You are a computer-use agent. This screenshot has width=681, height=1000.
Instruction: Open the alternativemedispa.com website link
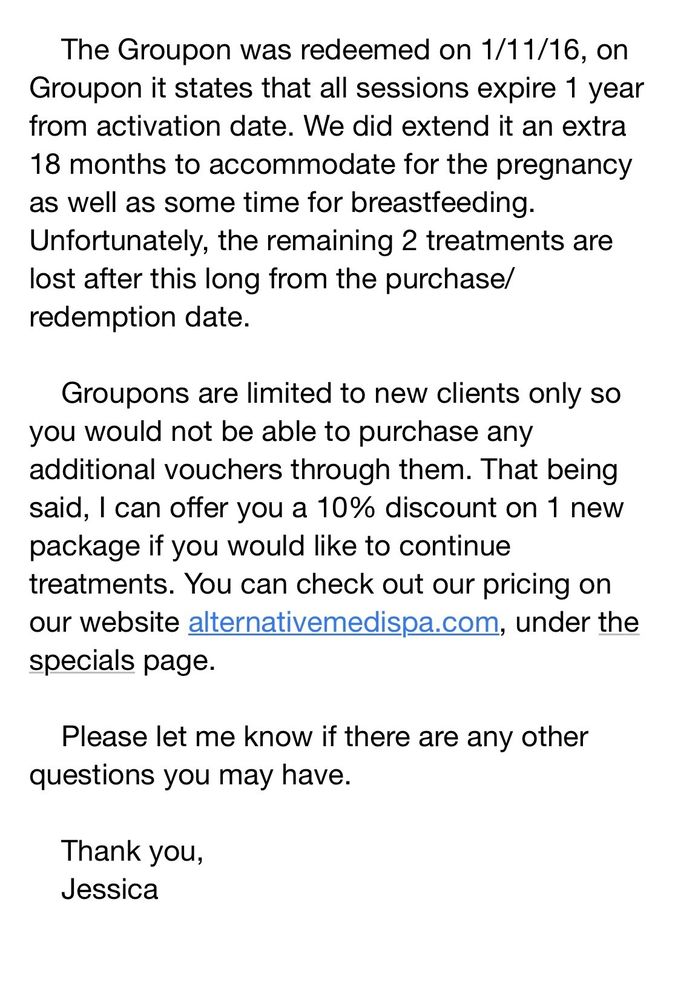[343, 623]
